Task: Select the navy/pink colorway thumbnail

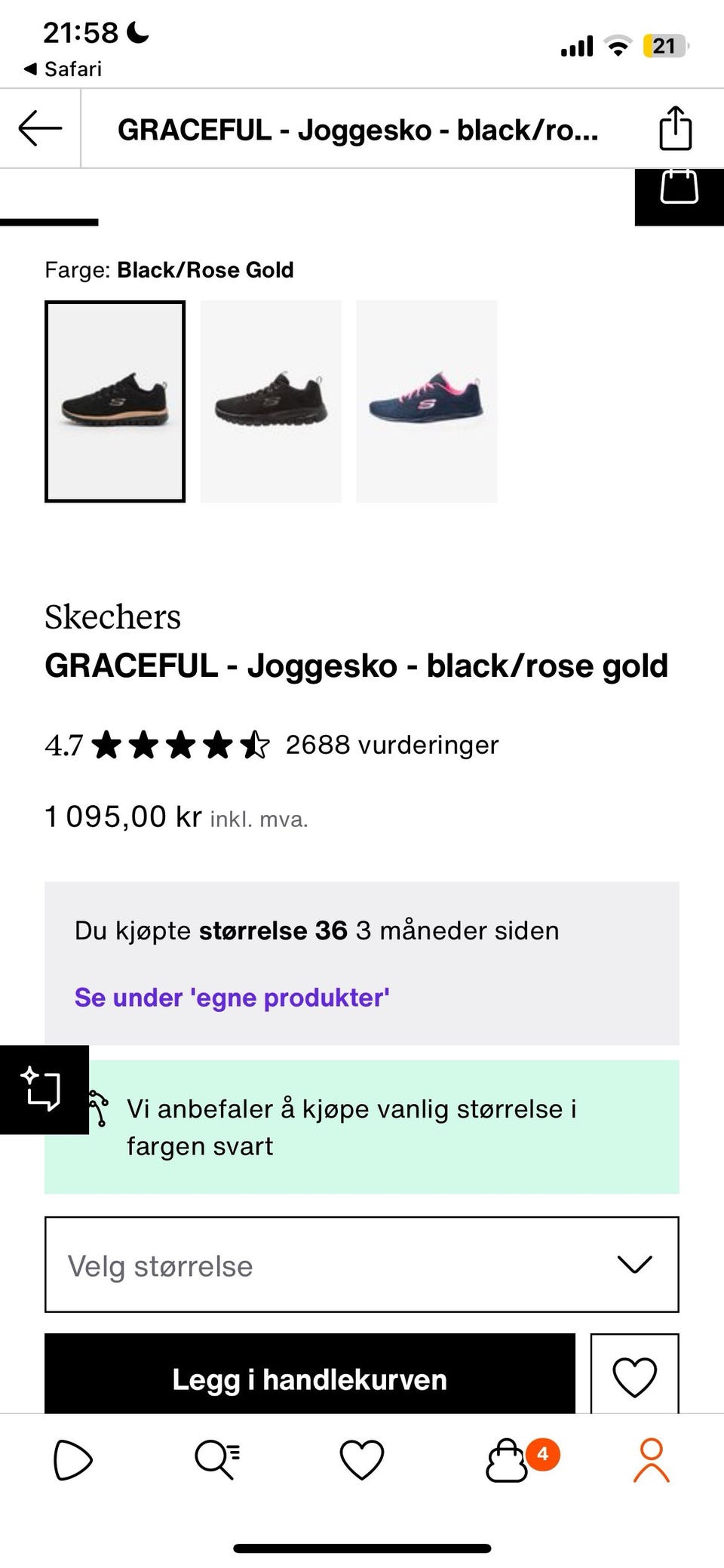Action: (427, 401)
